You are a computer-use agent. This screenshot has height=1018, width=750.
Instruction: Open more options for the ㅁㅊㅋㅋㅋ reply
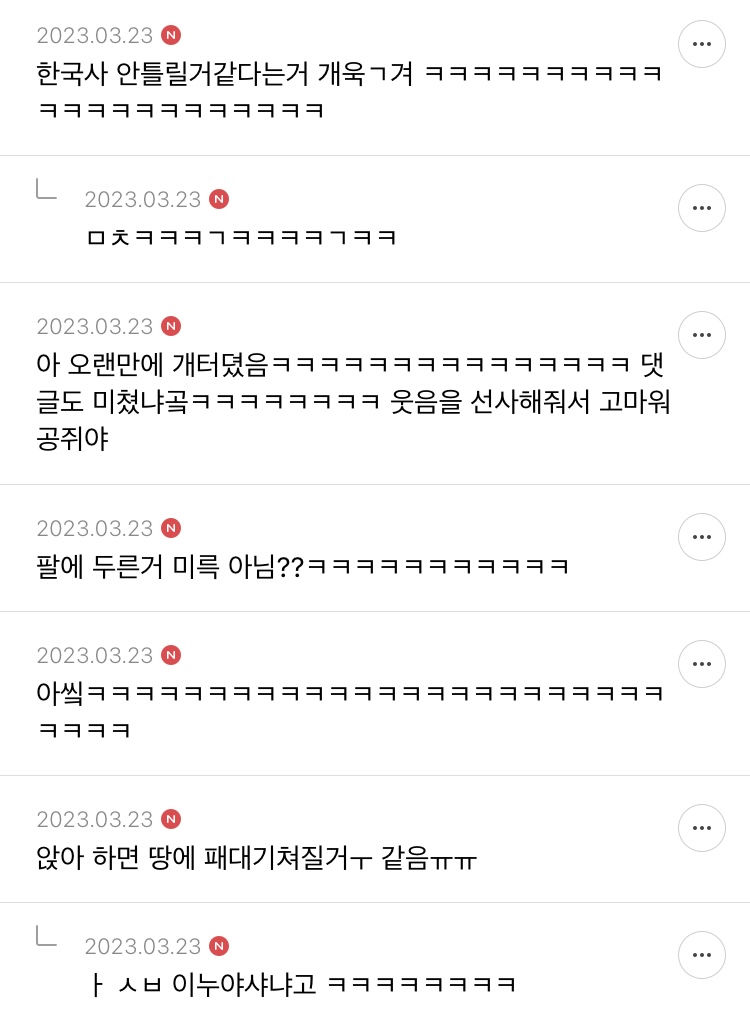coord(701,208)
